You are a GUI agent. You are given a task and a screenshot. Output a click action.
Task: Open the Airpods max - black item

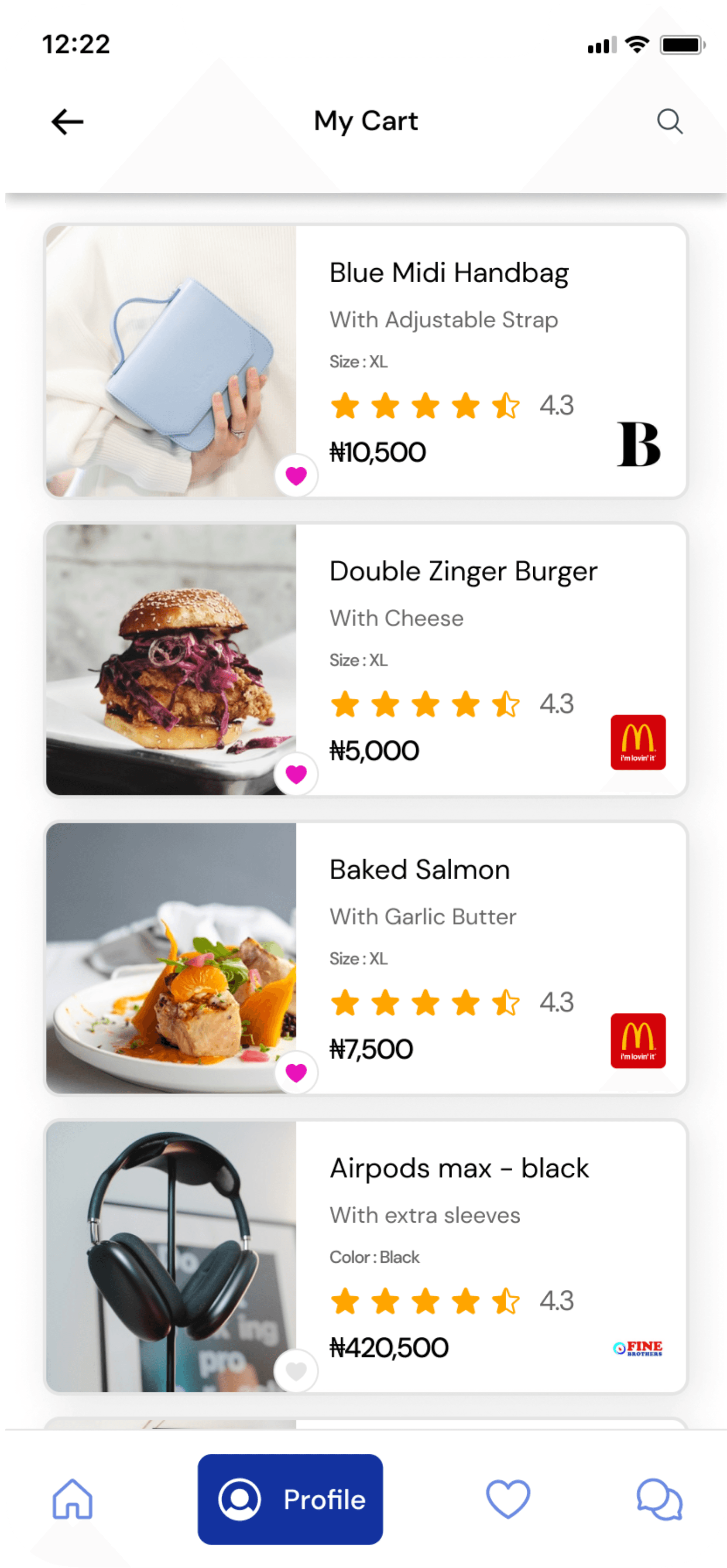coord(459,1168)
